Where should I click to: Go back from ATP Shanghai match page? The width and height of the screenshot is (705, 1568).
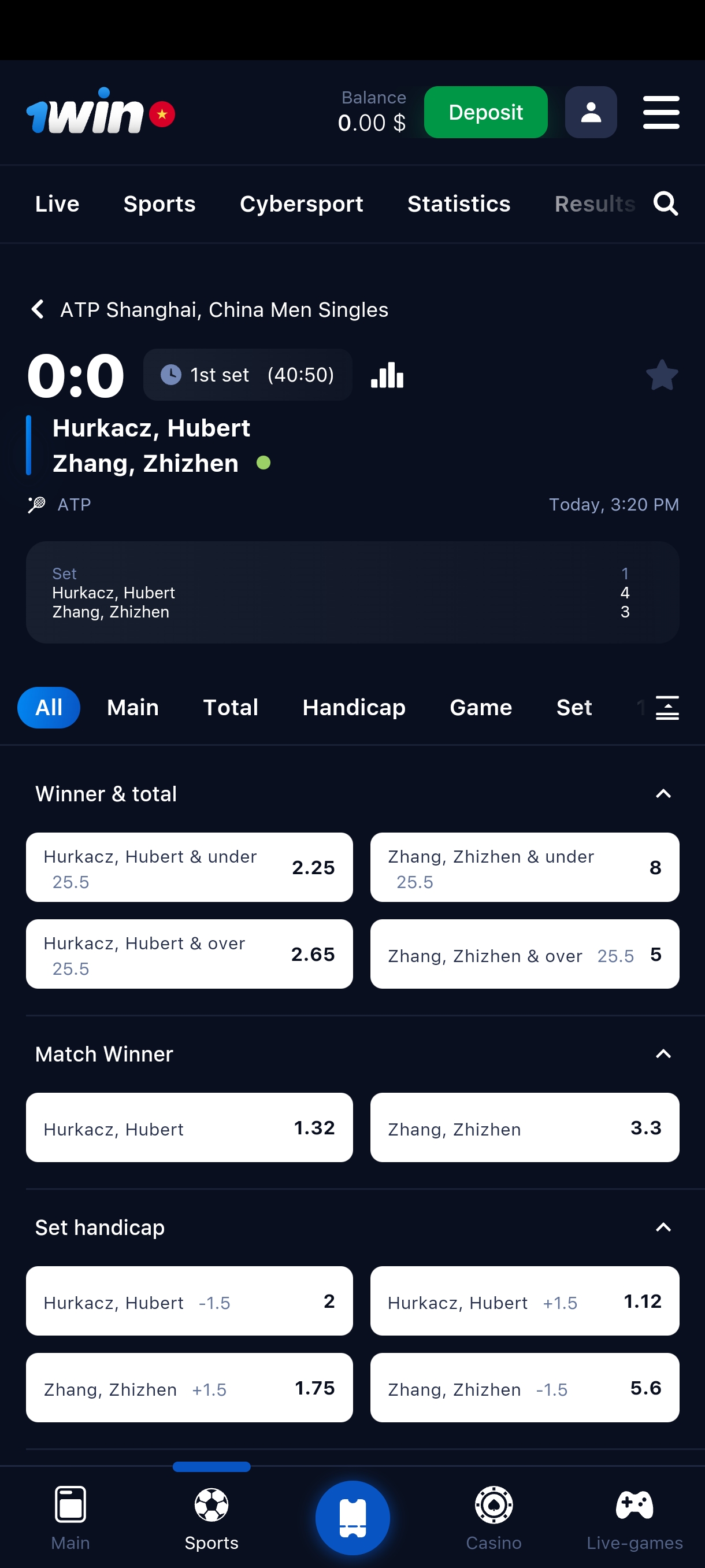(x=38, y=309)
